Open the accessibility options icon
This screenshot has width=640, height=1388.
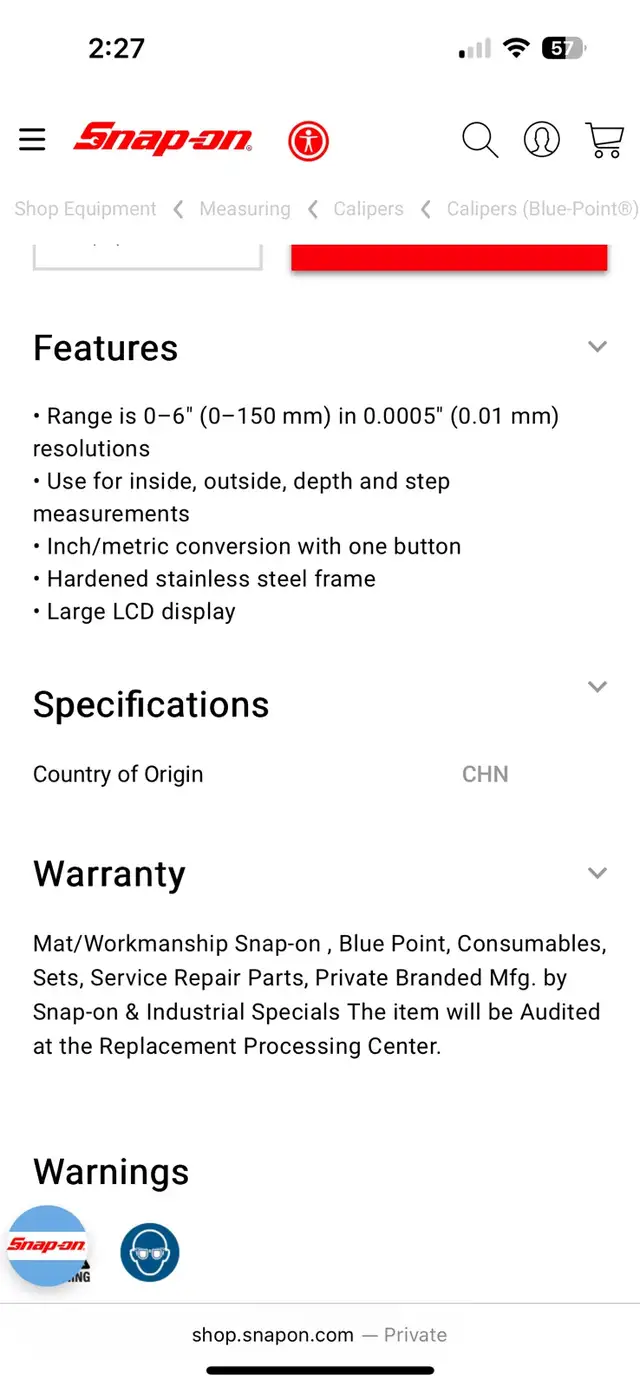tap(309, 141)
